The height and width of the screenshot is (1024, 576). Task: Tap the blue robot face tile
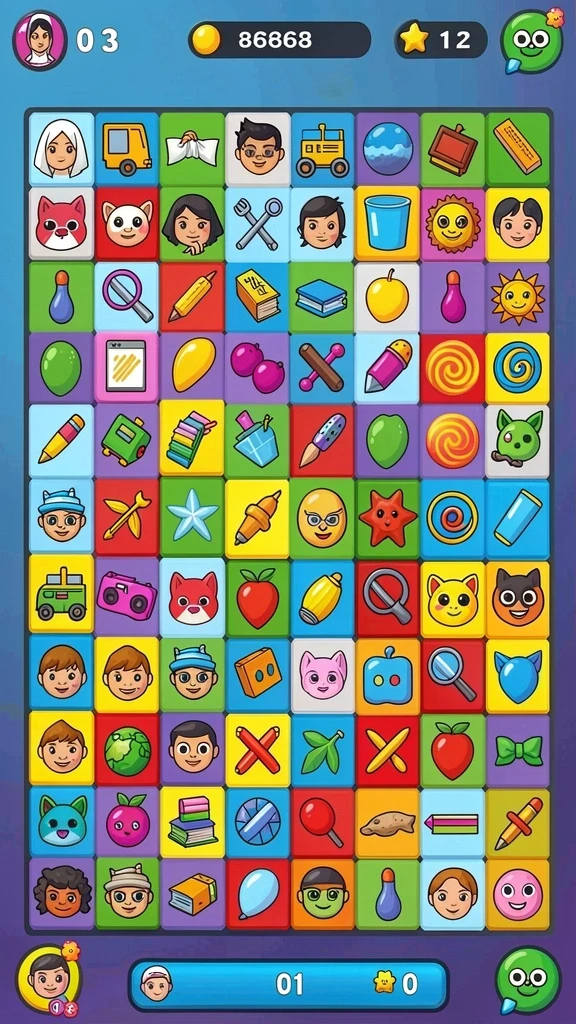point(388,675)
